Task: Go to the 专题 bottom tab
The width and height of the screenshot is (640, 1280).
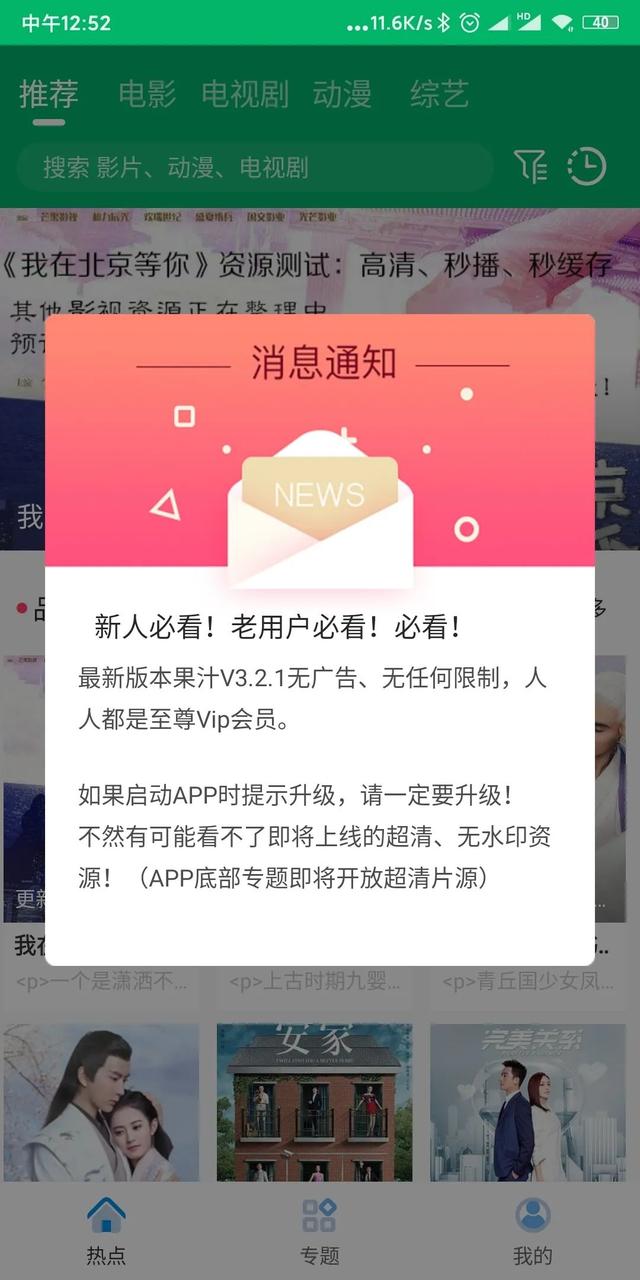Action: [320, 1231]
